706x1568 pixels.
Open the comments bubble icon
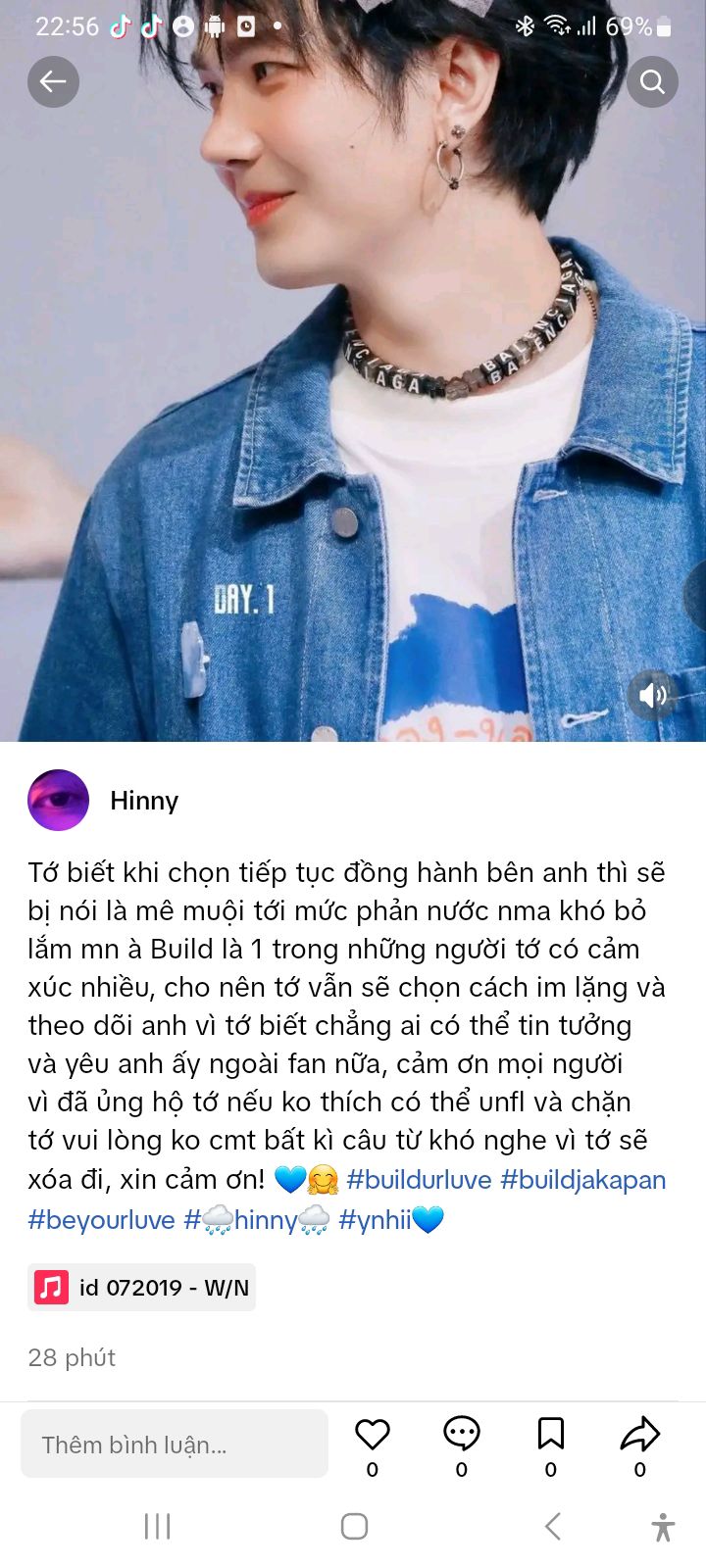pos(462,1435)
